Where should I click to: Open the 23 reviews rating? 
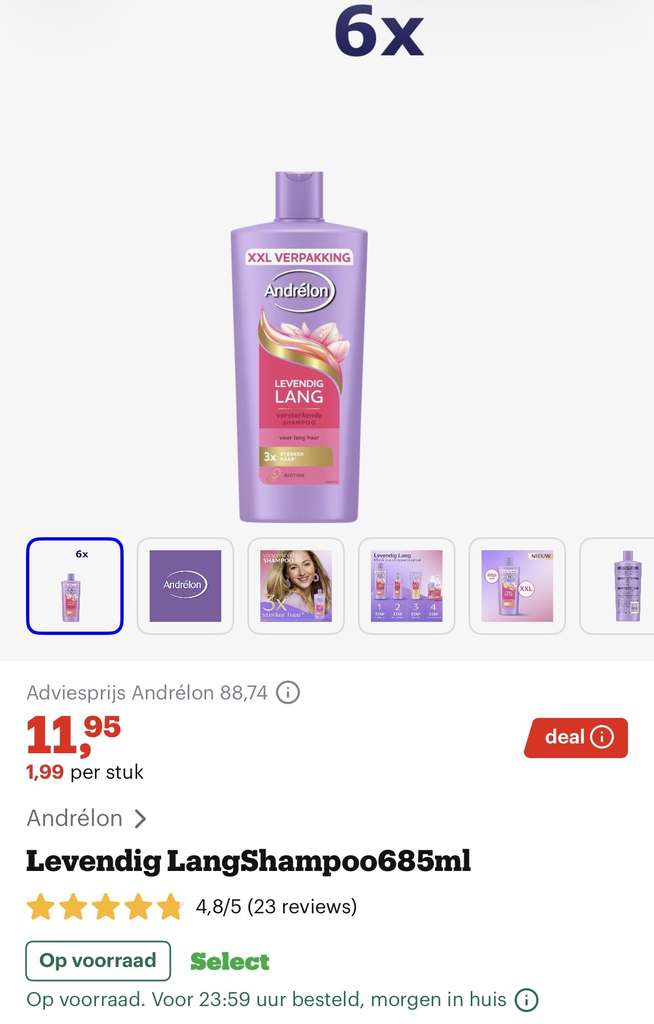point(192,906)
